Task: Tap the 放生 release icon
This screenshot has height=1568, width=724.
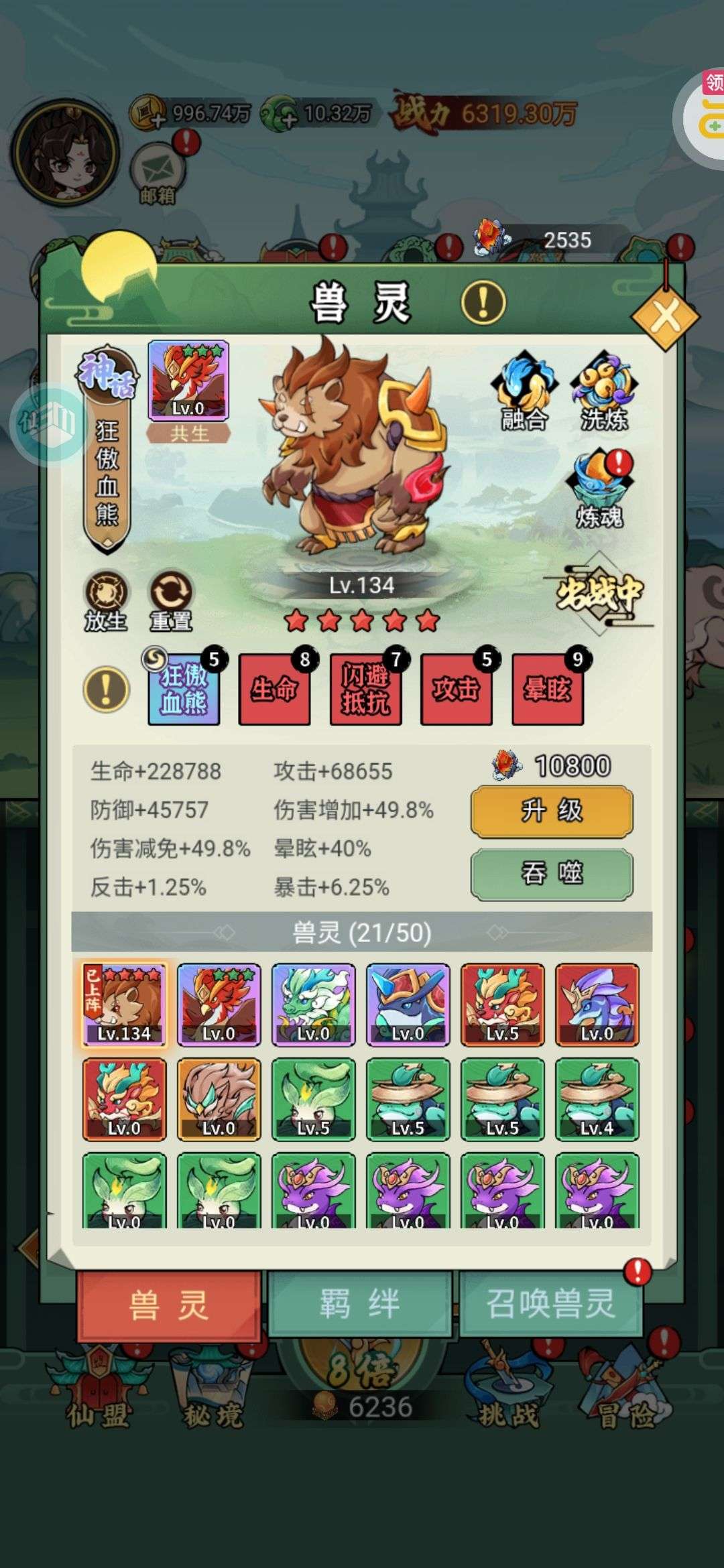Action: point(106,600)
